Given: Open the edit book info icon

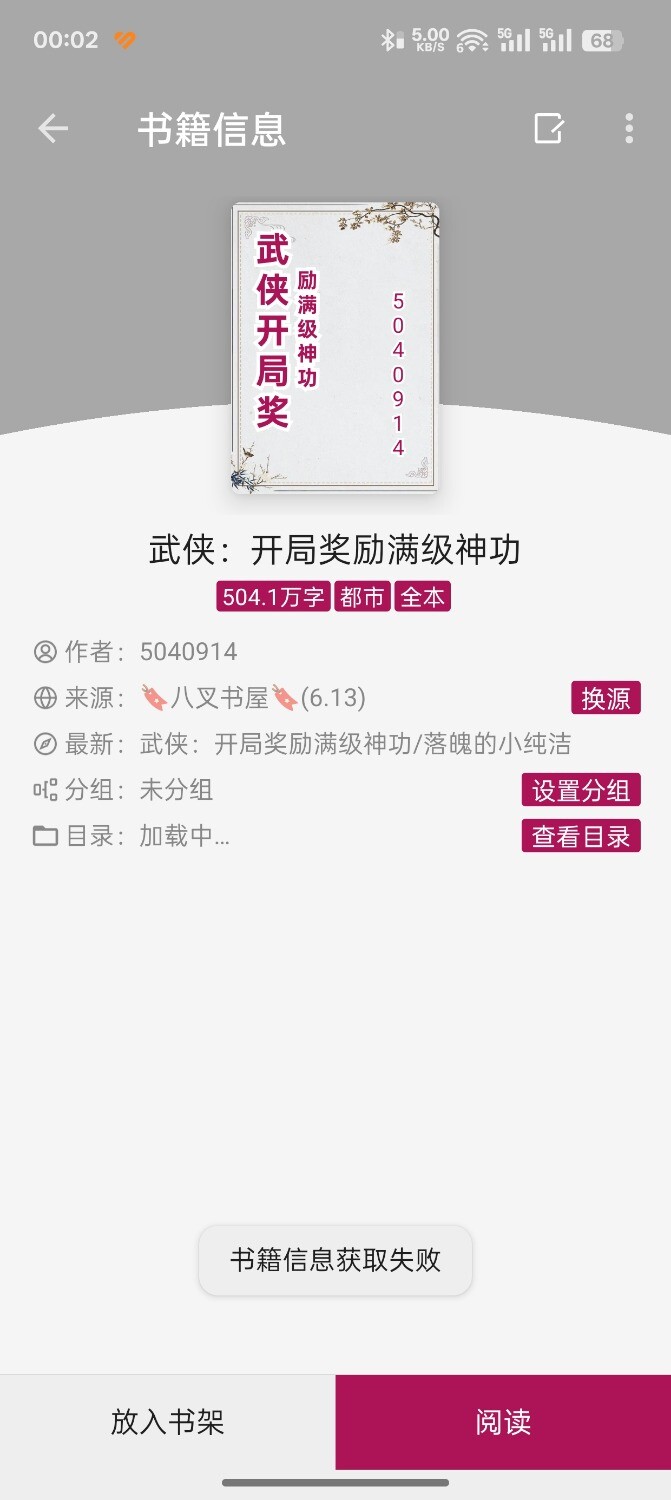Looking at the screenshot, I should (x=548, y=129).
